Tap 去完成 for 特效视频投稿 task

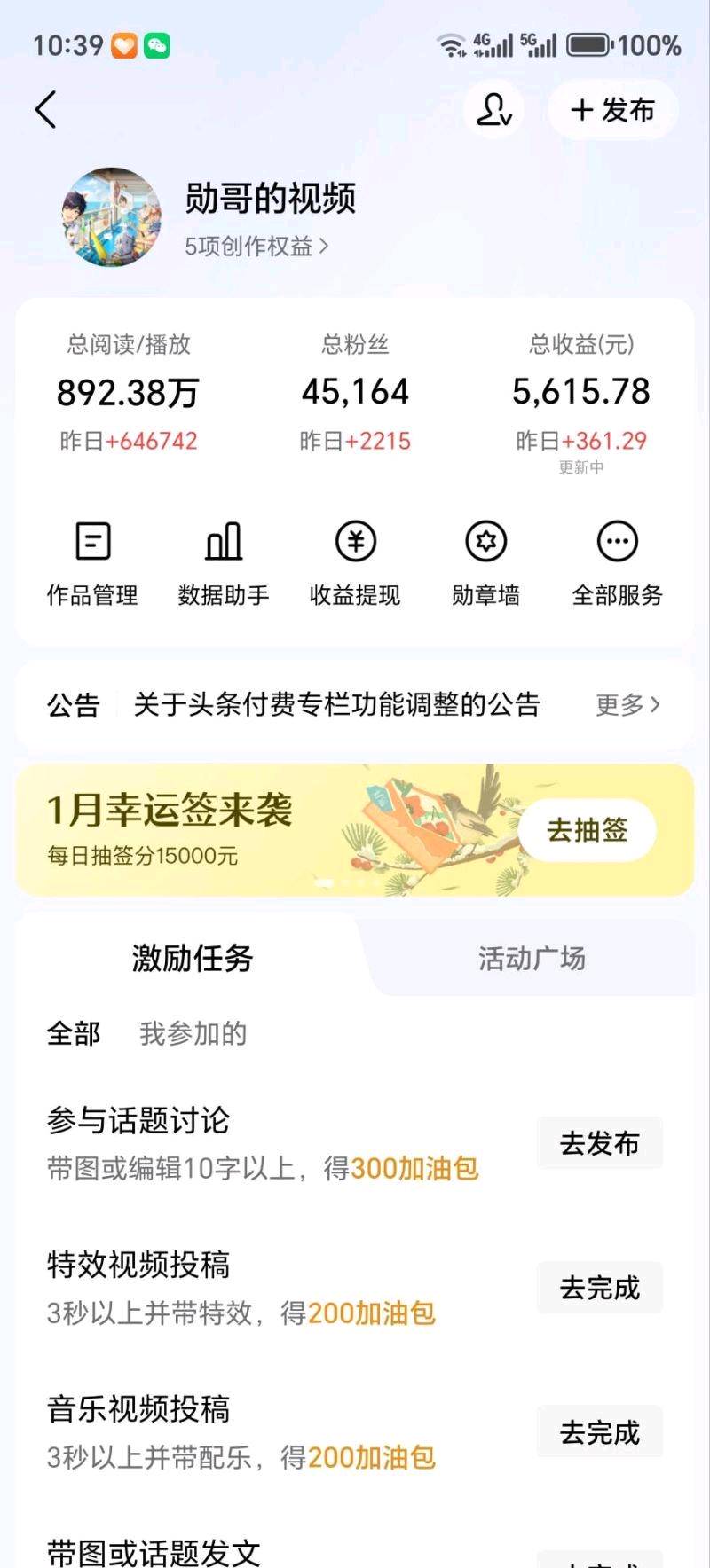(x=599, y=1288)
